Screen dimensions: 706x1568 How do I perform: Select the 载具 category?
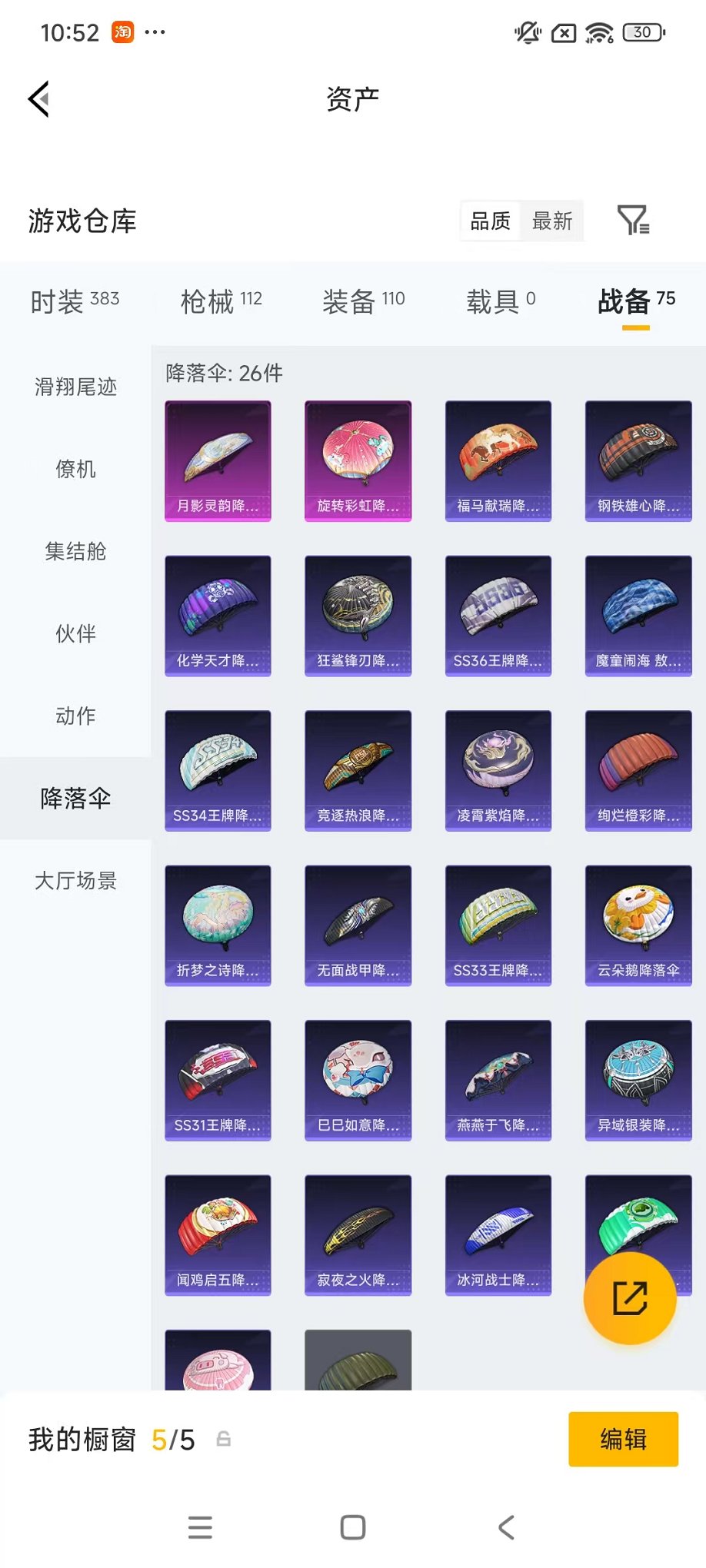(500, 301)
